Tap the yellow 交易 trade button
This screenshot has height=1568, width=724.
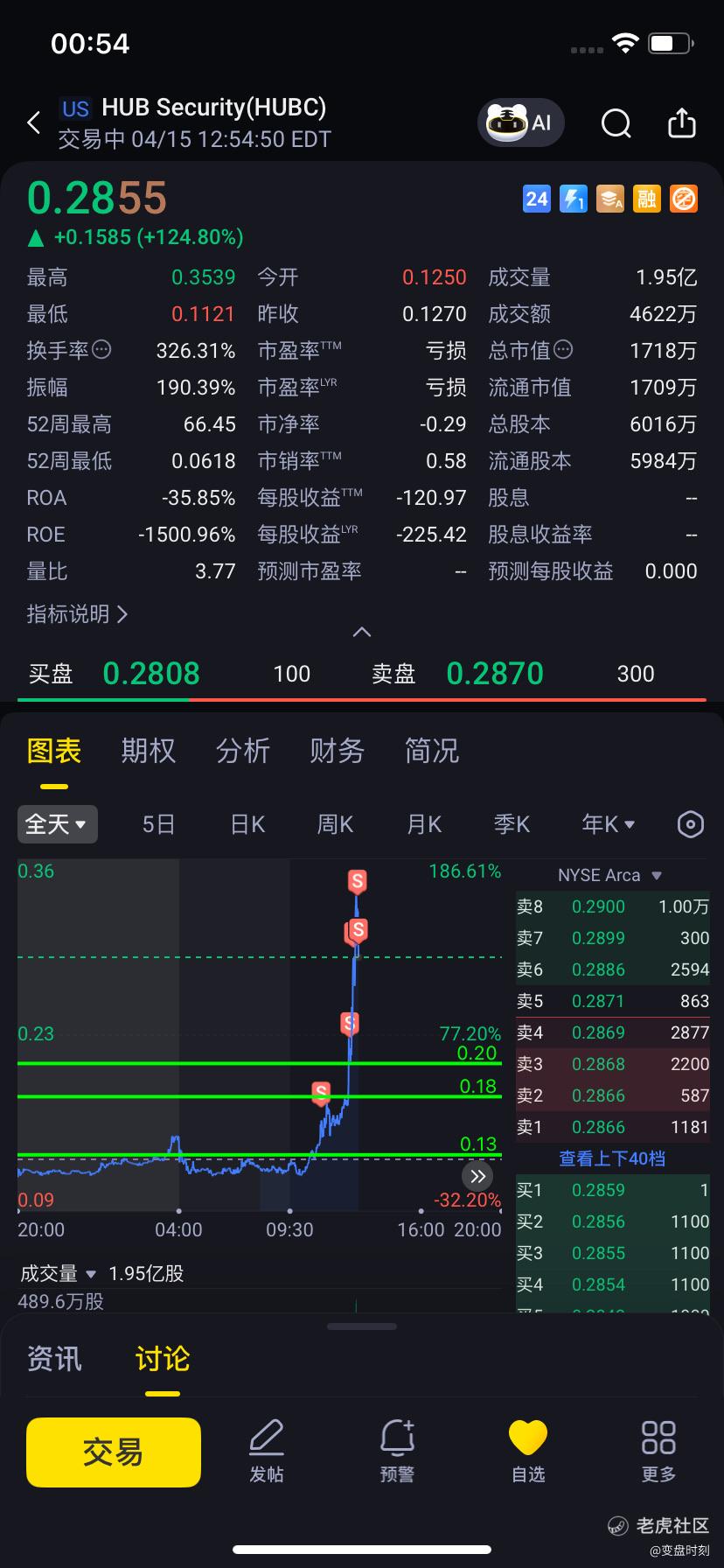click(x=114, y=1452)
